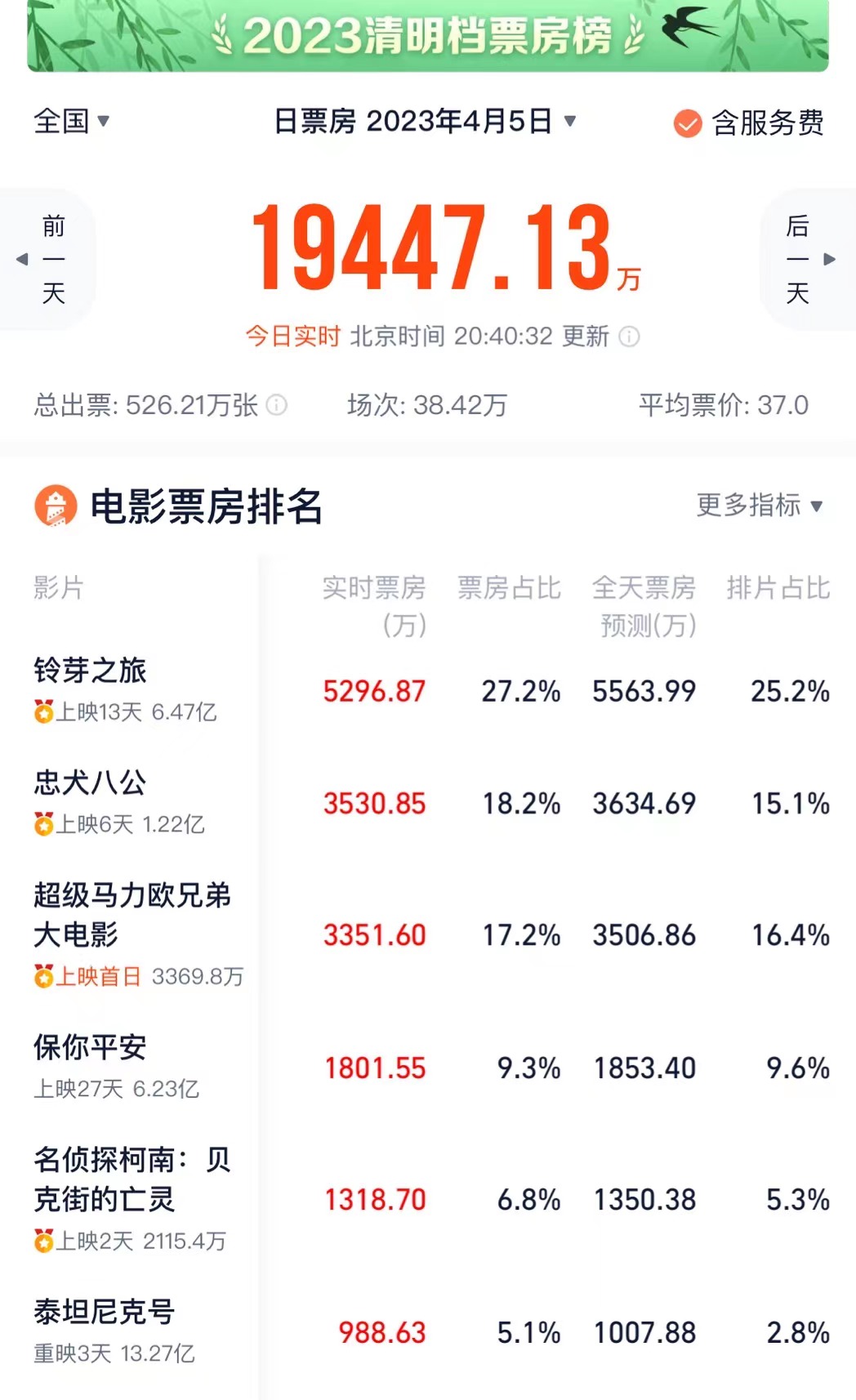Open details for 铃芽之旅
This screenshot has width=856, height=1400.
point(90,671)
